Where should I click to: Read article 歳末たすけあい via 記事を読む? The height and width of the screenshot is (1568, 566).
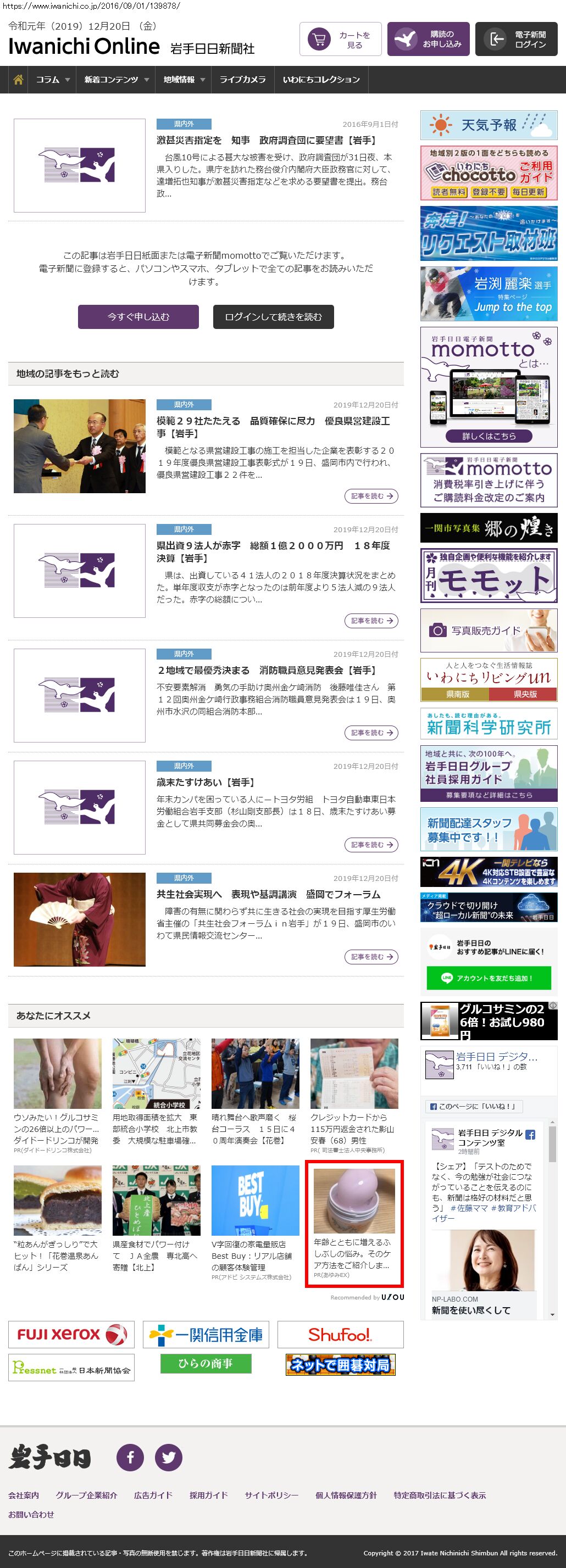[371, 845]
